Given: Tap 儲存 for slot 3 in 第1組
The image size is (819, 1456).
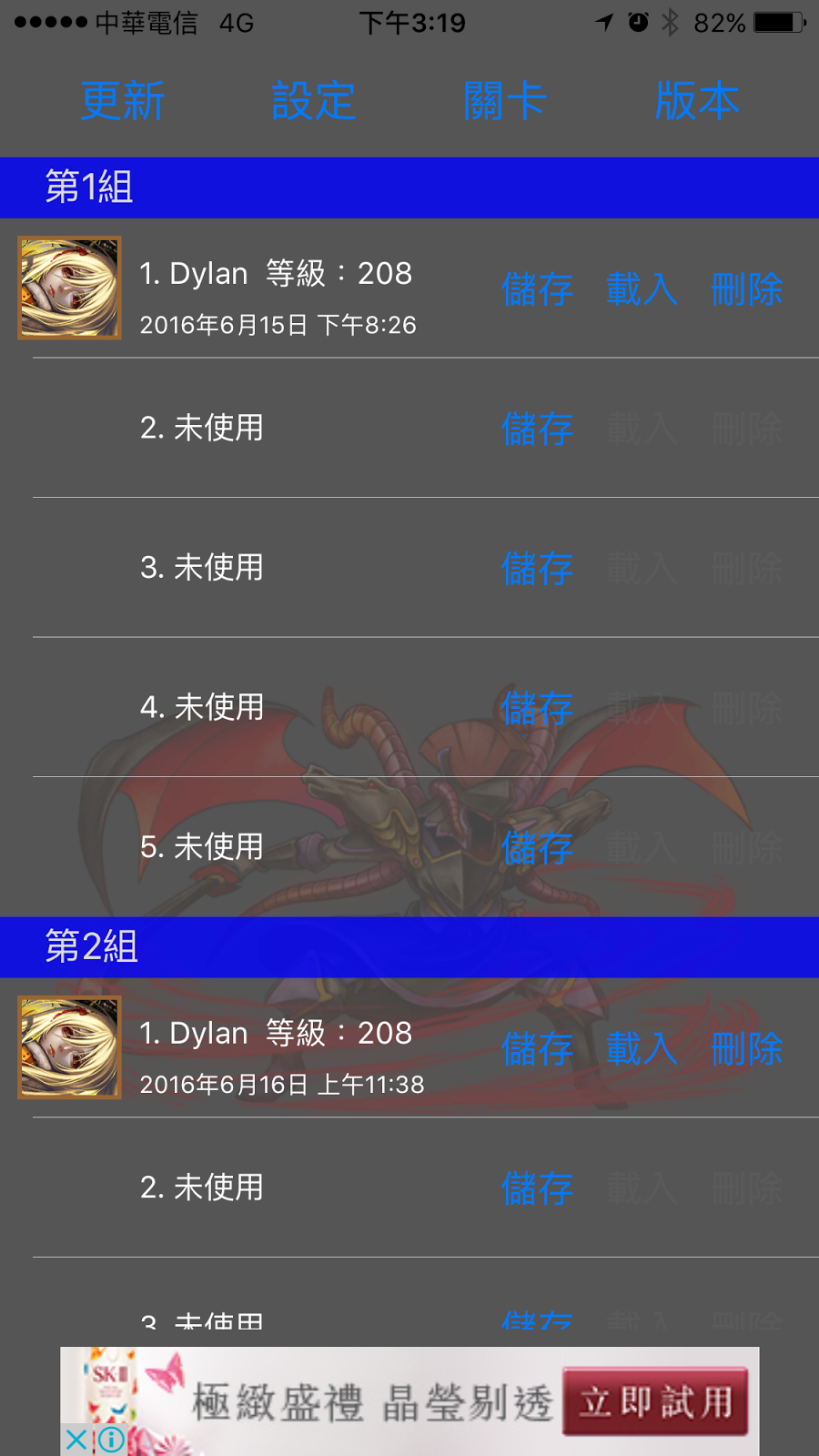Looking at the screenshot, I should (537, 569).
